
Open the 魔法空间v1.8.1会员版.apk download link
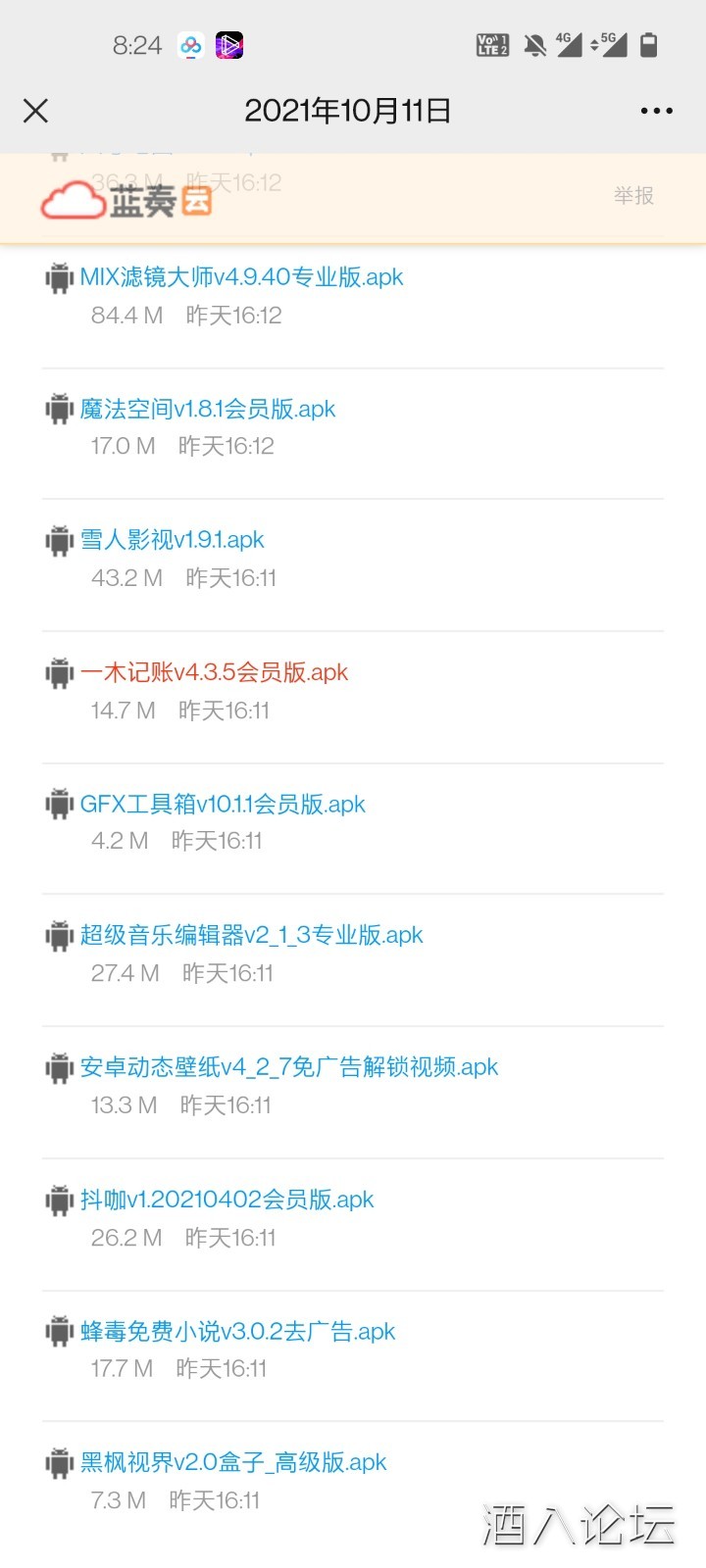tap(207, 408)
